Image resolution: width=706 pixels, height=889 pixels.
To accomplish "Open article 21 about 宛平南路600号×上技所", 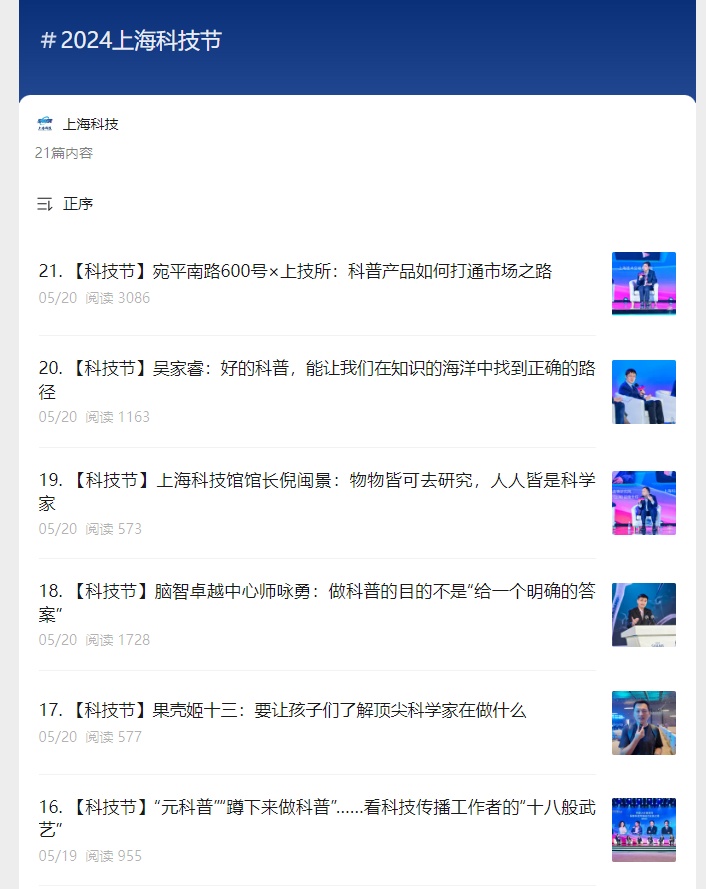I will coord(296,271).
